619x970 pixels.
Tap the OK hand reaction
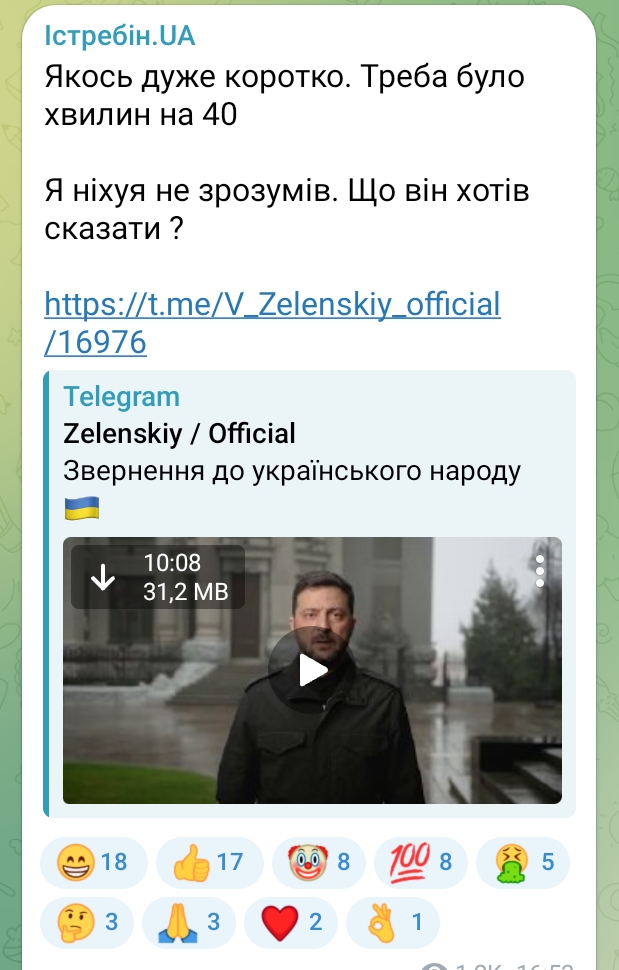393,922
